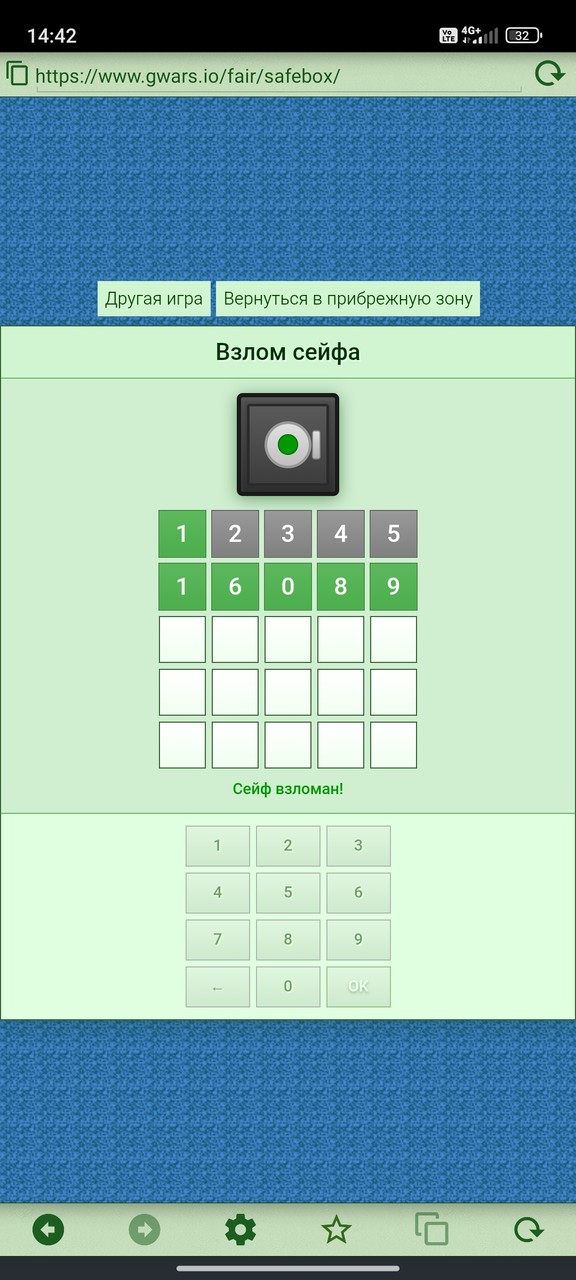Go back with the bottom toolbar arrow
The height and width of the screenshot is (1280, 576).
point(48,1229)
